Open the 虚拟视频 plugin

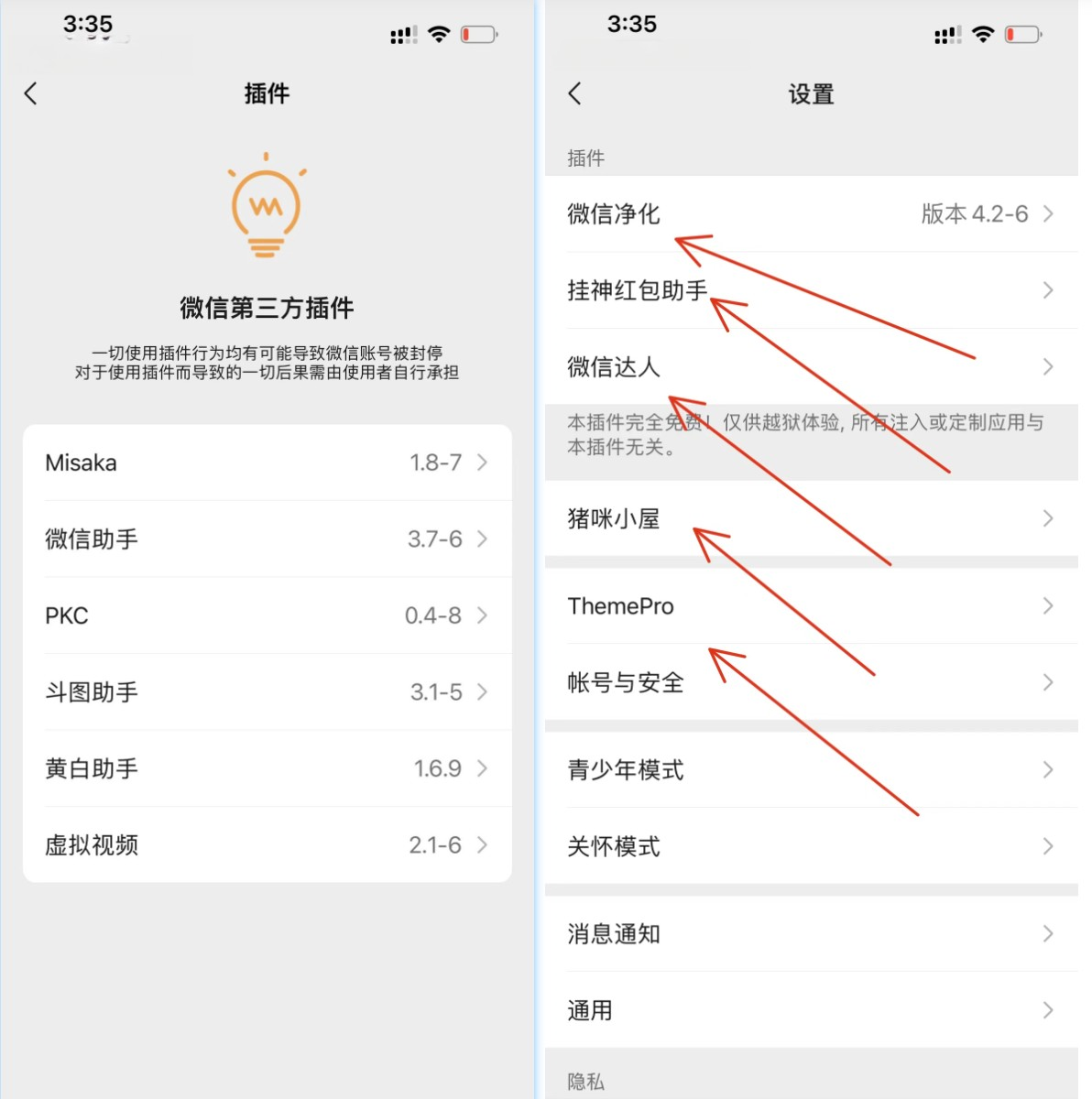[x=266, y=845]
